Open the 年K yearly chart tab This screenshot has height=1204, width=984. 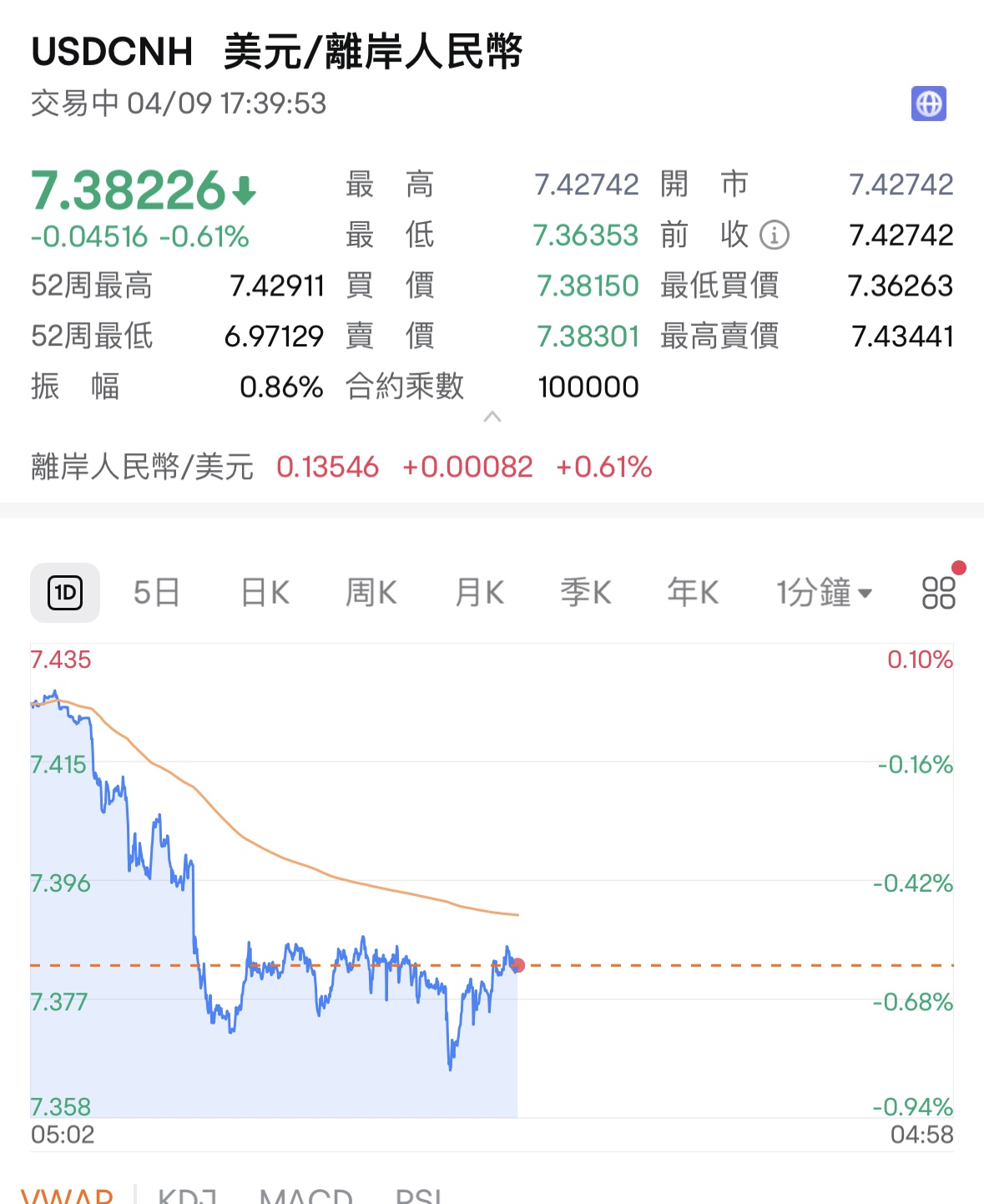pyautogui.click(x=692, y=592)
